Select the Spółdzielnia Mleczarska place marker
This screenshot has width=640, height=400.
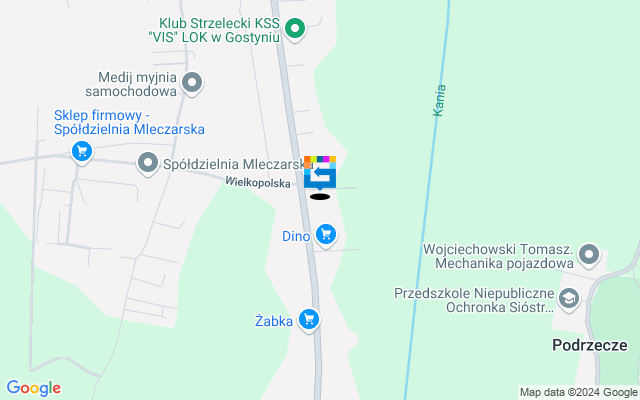[x=148, y=162]
